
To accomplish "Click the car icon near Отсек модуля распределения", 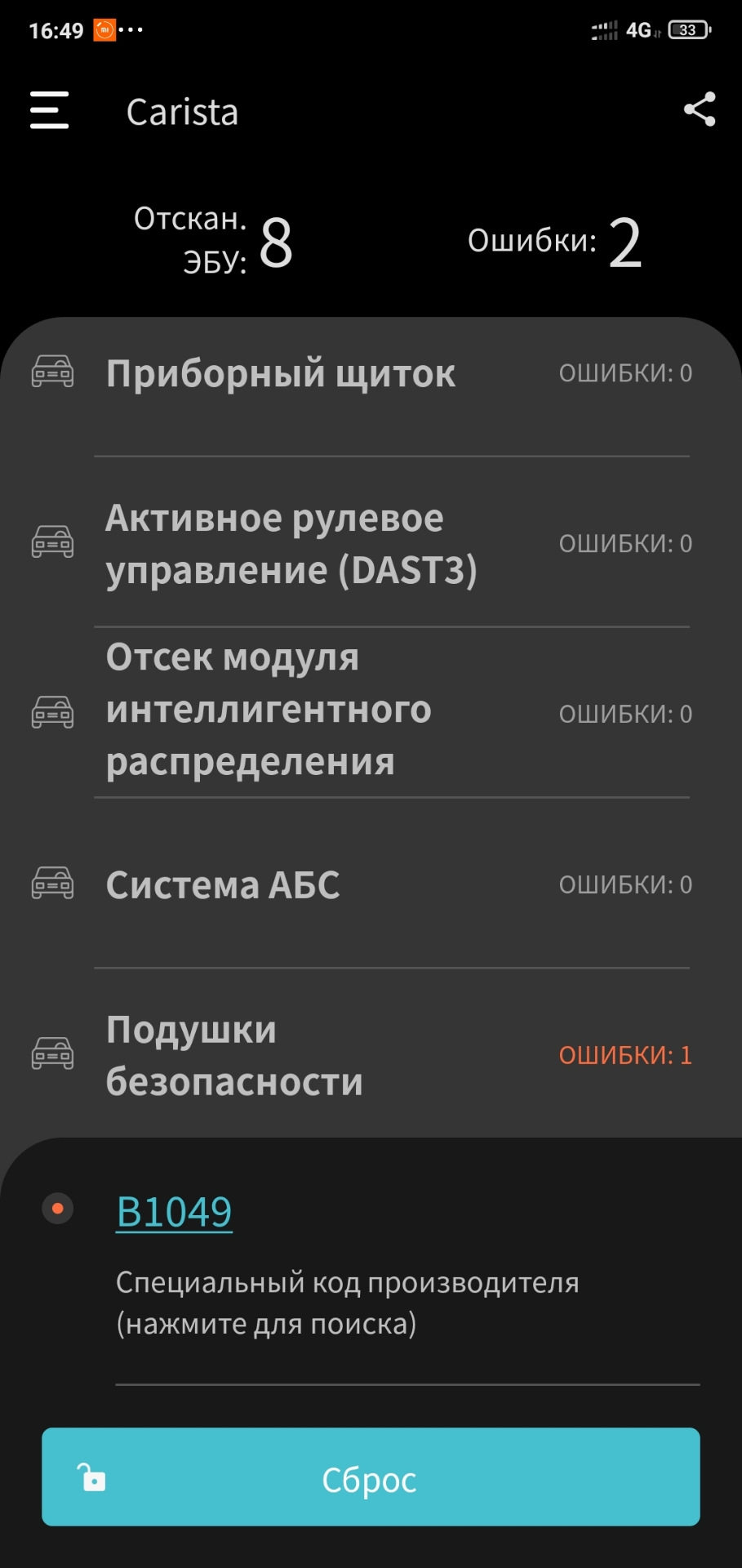I will [52, 710].
